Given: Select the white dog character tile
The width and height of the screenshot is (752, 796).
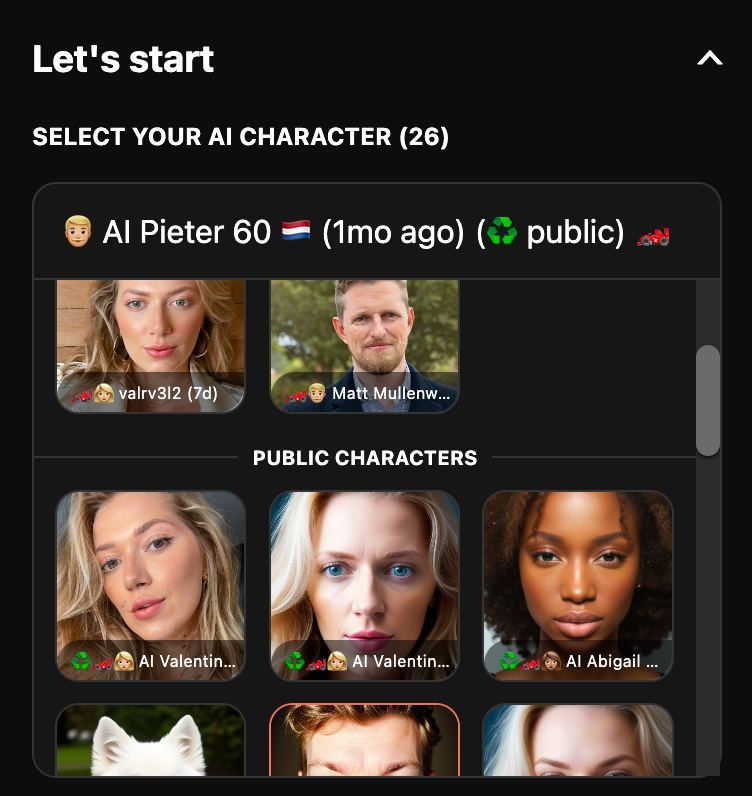Looking at the screenshot, I should click(x=150, y=740).
